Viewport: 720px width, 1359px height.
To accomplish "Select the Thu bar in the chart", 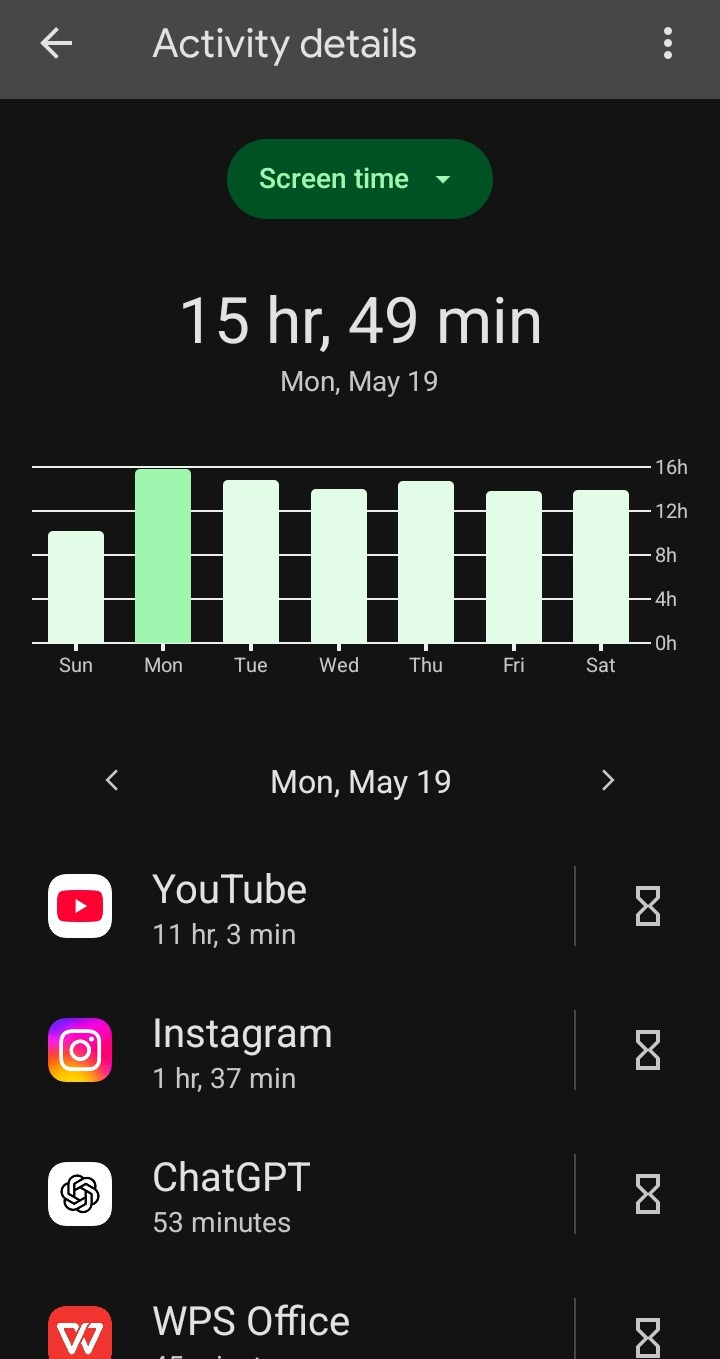I will tap(426, 562).
